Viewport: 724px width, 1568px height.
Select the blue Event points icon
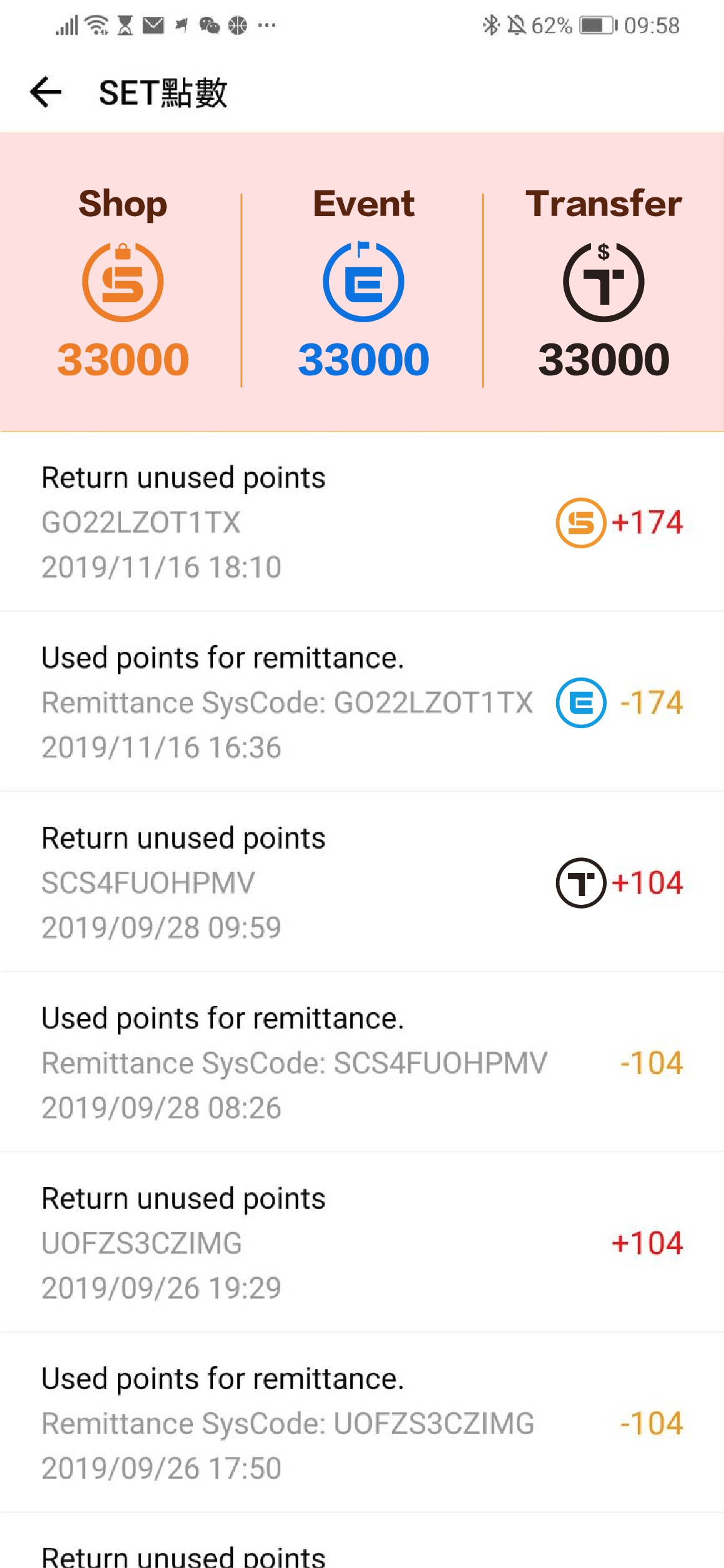point(363,281)
